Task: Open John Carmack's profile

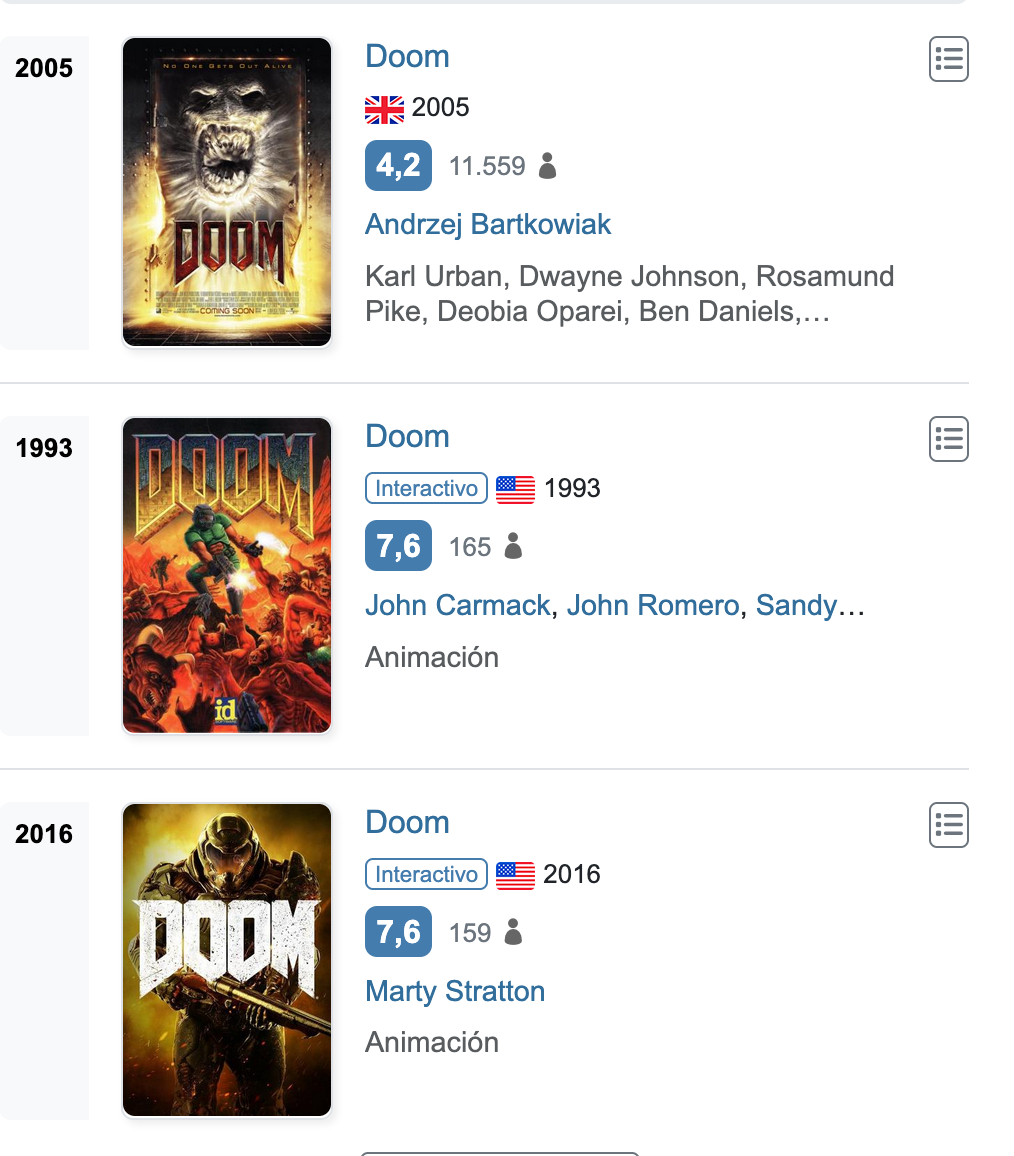Action: [x=457, y=605]
